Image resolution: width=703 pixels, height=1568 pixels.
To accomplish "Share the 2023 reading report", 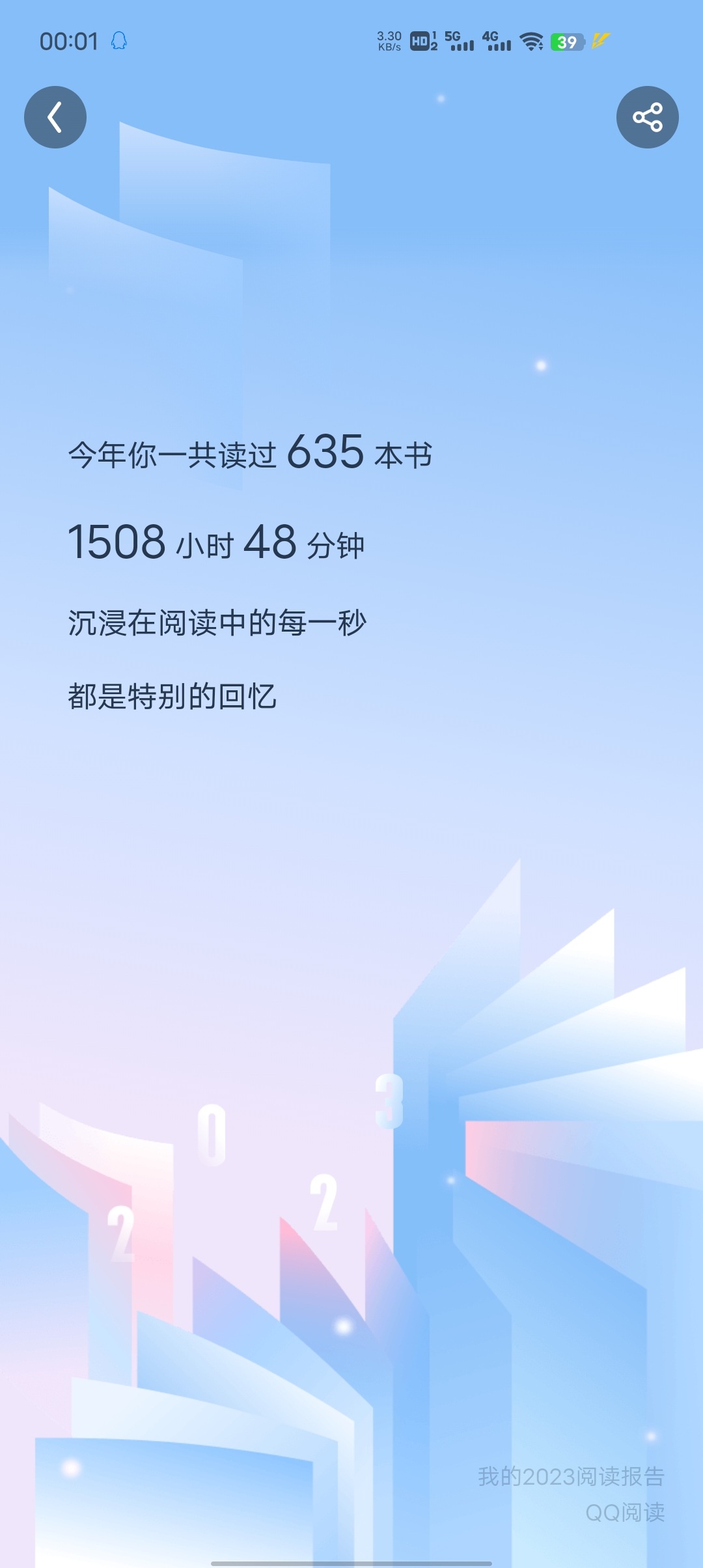I will [x=648, y=117].
